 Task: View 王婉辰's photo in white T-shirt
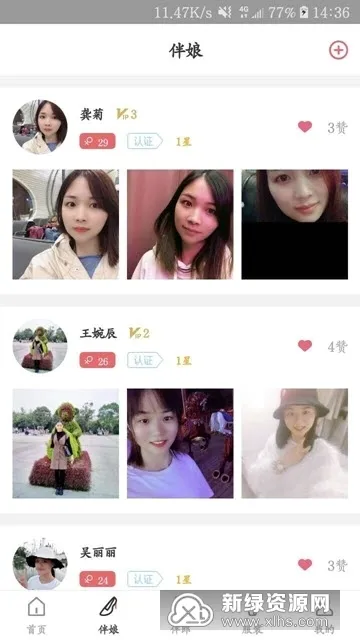(x=180, y=443)
